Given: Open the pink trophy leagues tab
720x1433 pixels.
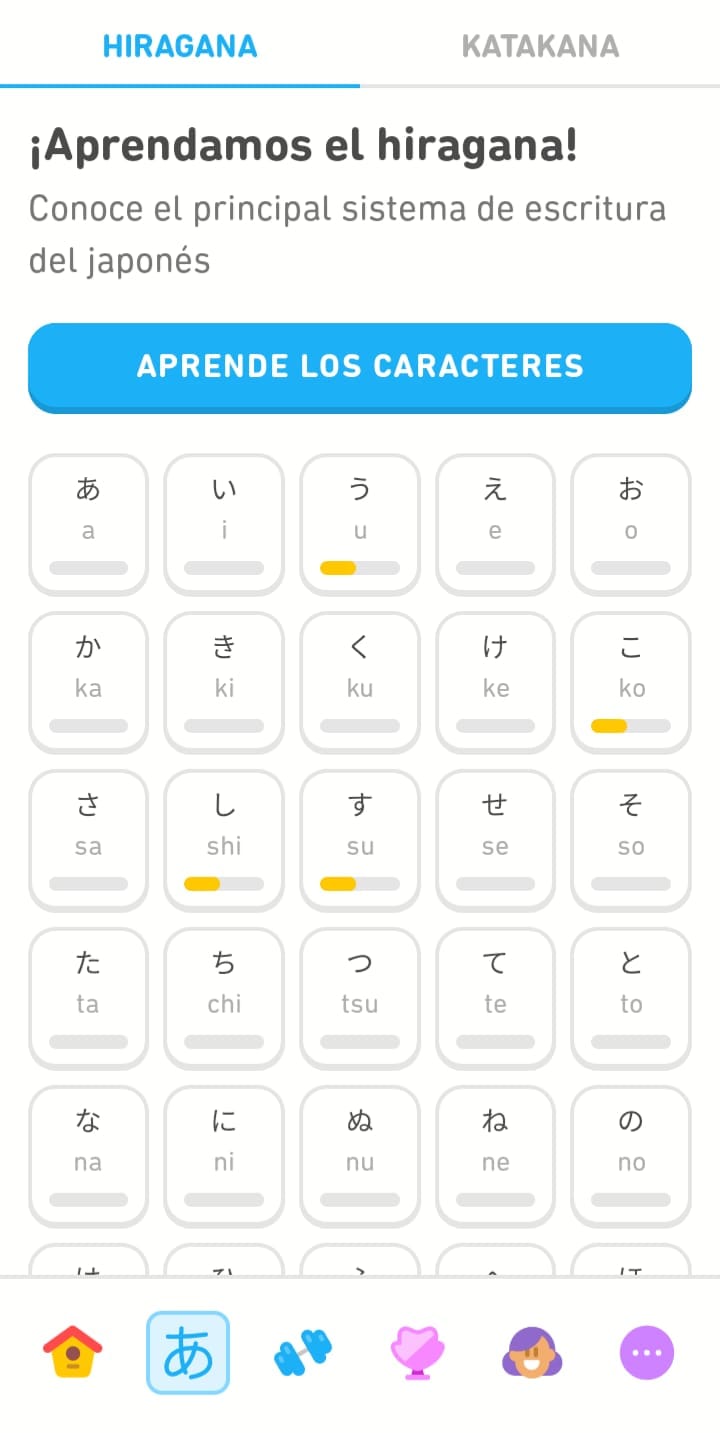Looking at the screenshot, I should (x=417, y=1353).
